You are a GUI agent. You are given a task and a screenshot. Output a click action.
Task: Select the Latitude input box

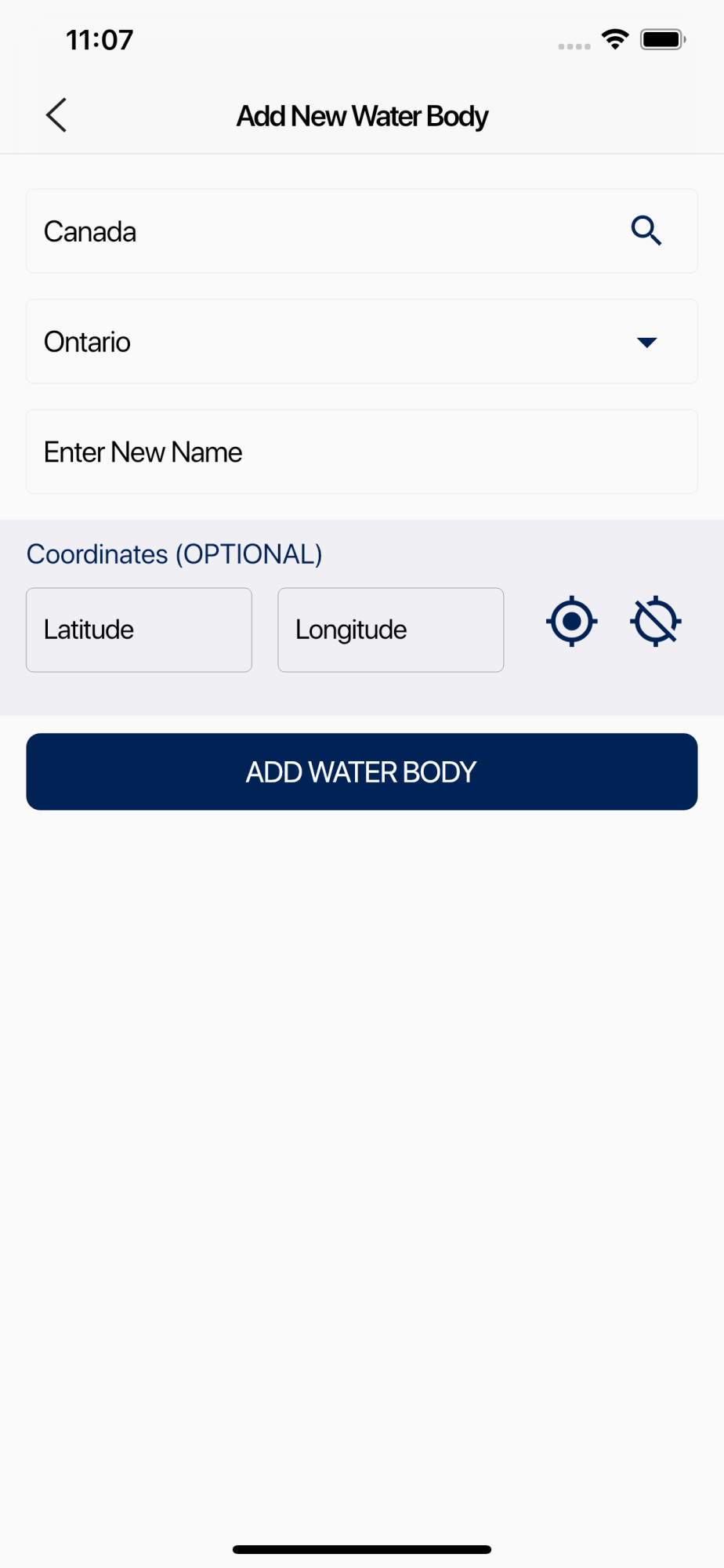139,630
